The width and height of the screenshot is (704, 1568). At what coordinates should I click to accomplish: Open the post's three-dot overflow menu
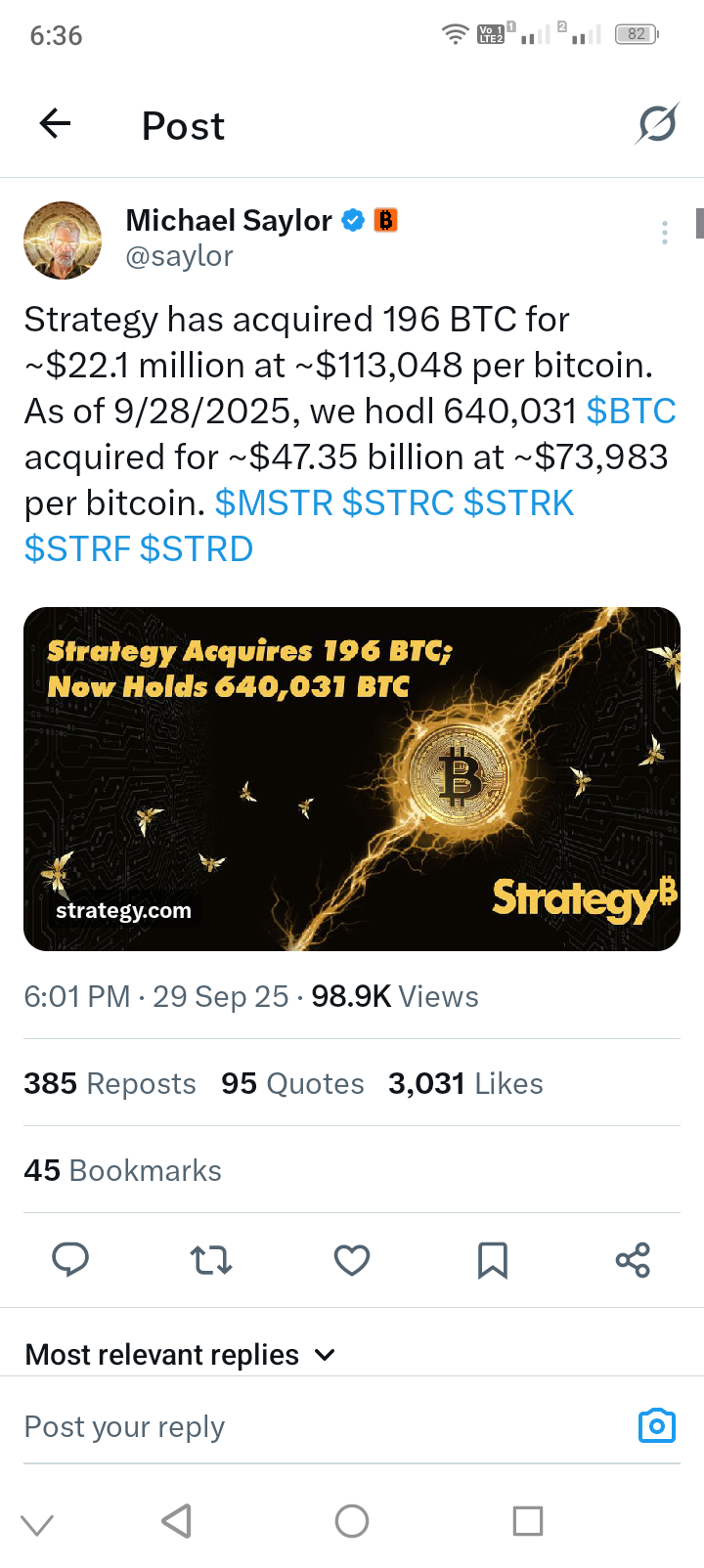pos(664,233)
